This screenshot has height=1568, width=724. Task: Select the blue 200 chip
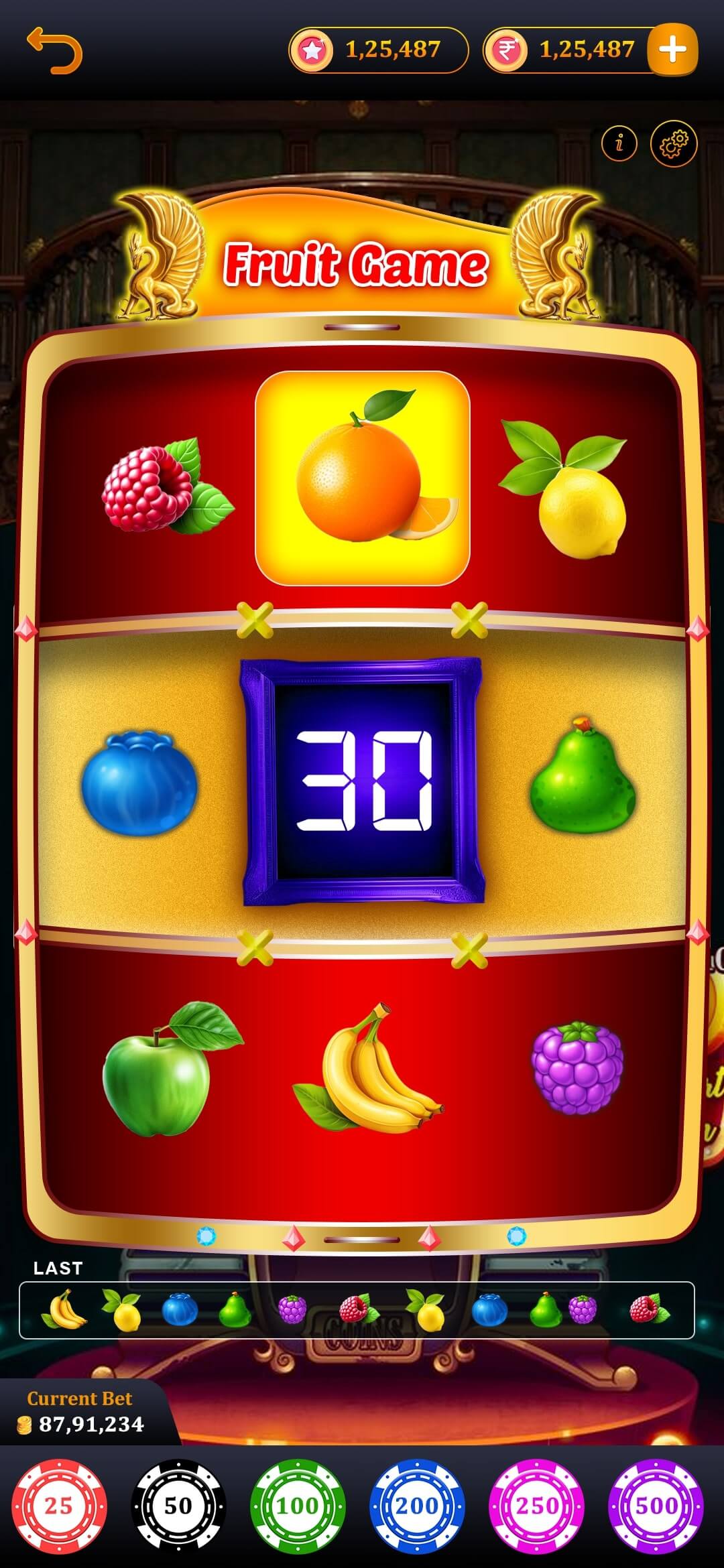417,1506
